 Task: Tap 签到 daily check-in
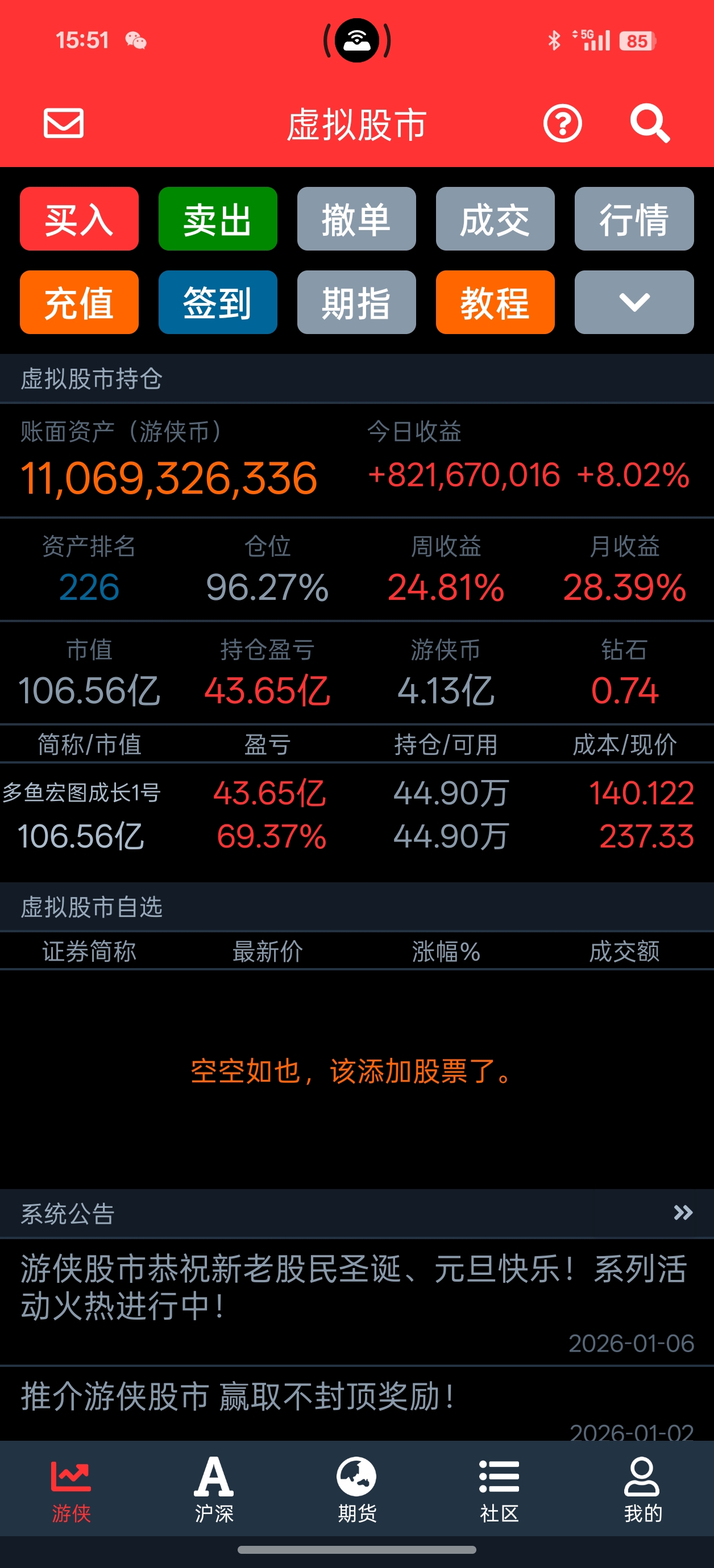click(x=218, y=302)
